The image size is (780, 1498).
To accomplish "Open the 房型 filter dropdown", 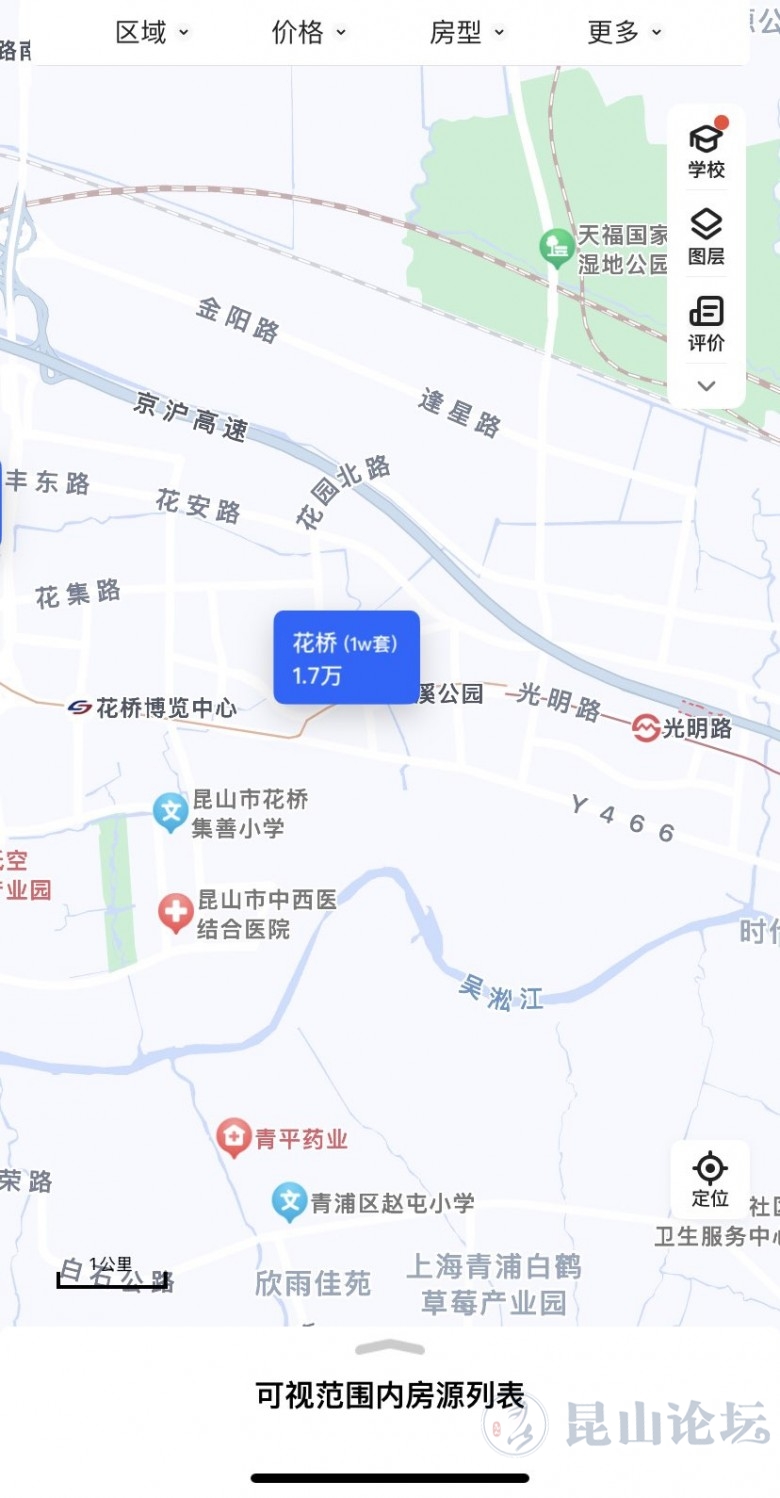I will (x=467, y=33).
